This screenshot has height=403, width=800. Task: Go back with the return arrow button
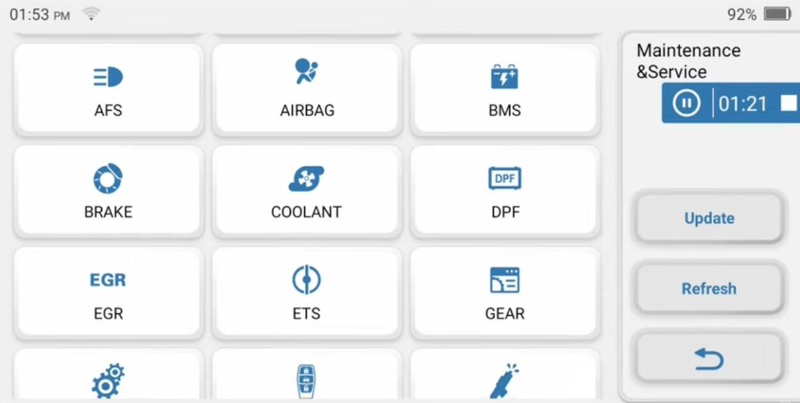coord(709,358)
